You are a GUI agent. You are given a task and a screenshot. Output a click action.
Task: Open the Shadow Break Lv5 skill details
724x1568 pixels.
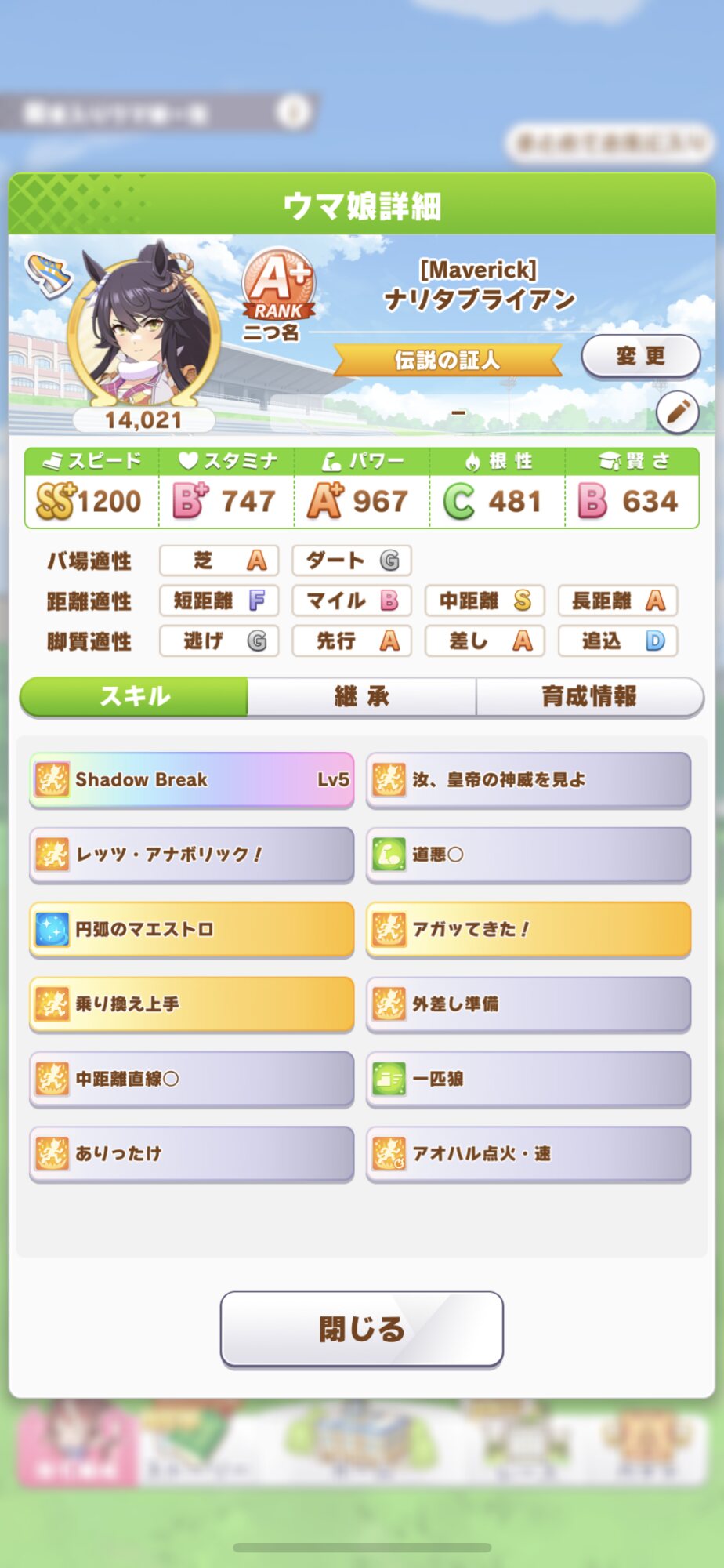point(191,779)
